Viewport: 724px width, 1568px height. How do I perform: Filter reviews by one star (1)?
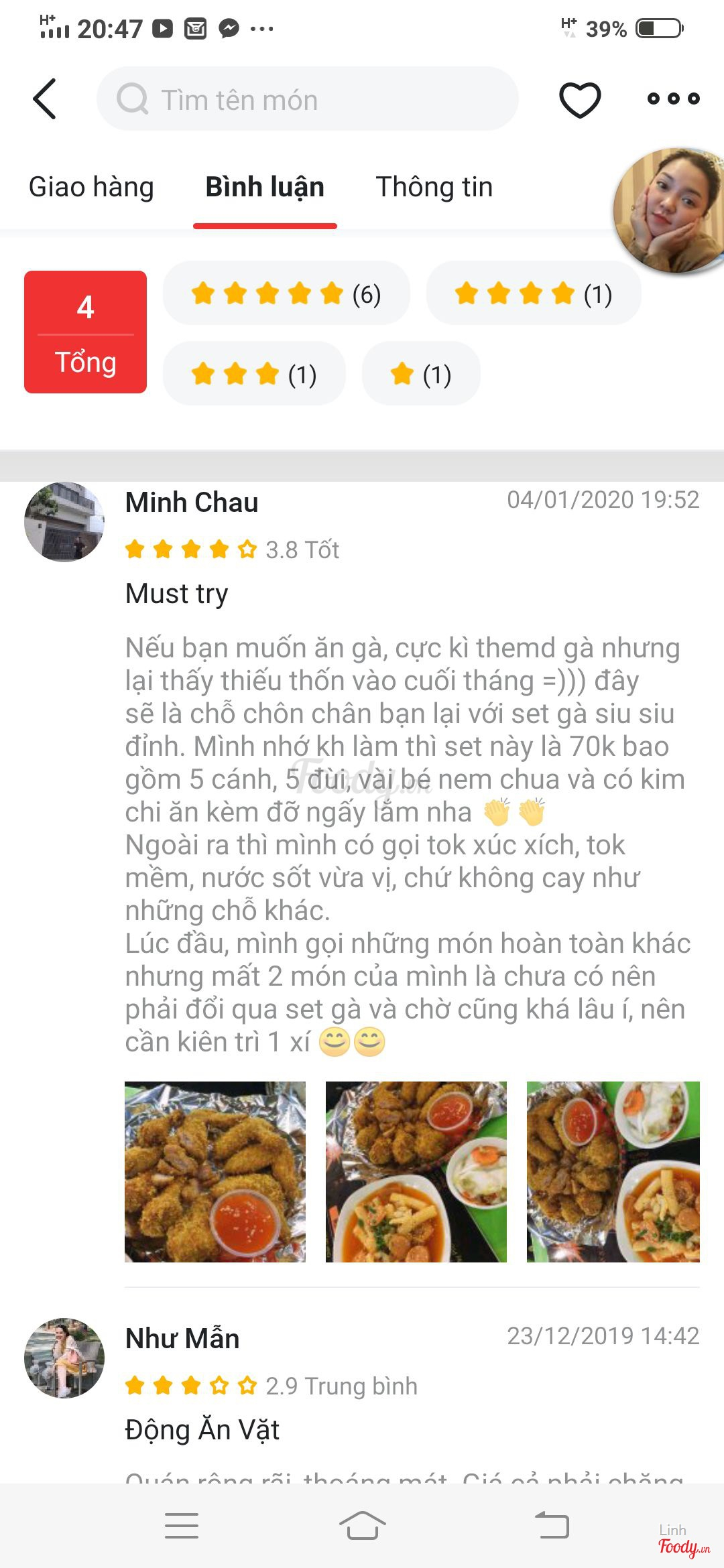421,374
